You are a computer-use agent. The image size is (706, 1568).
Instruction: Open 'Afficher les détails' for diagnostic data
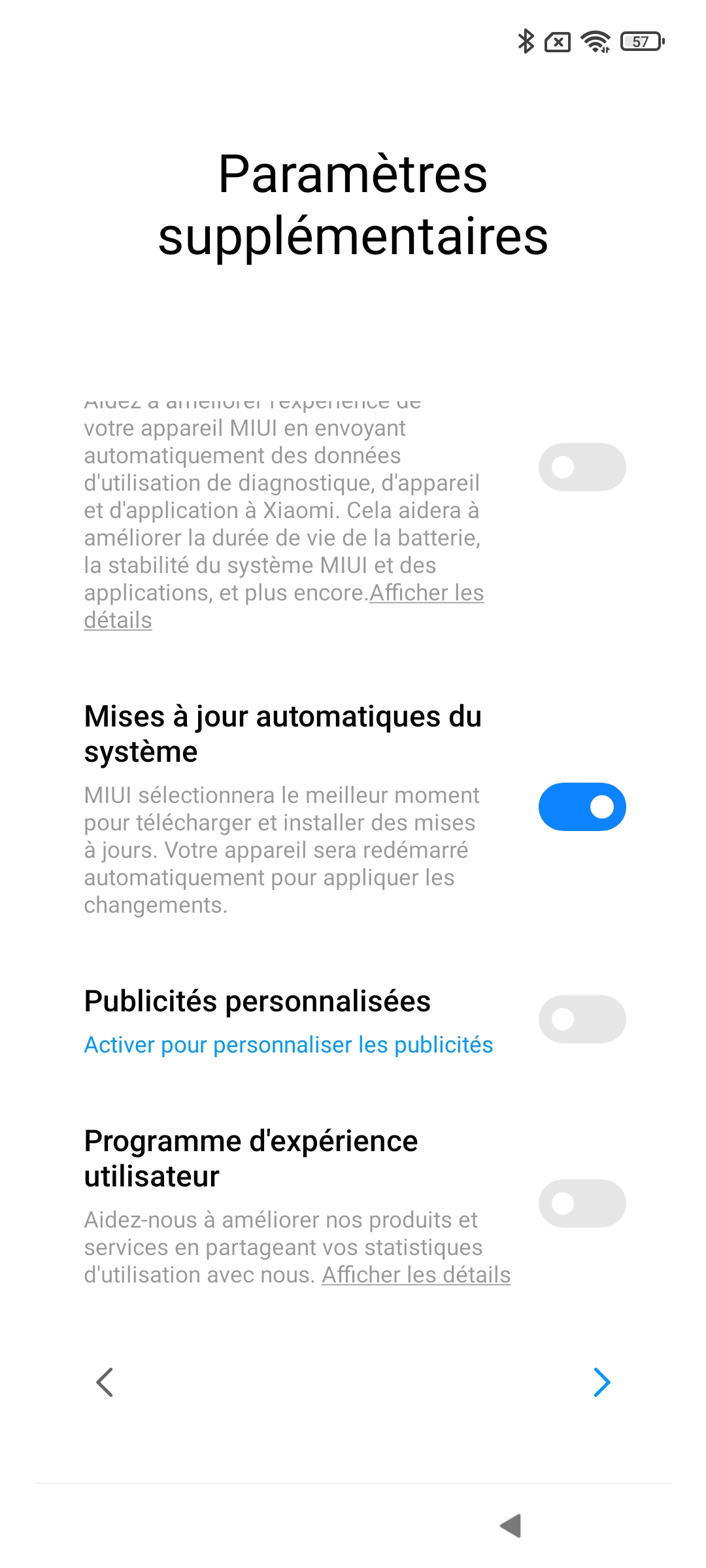point(426,593)
